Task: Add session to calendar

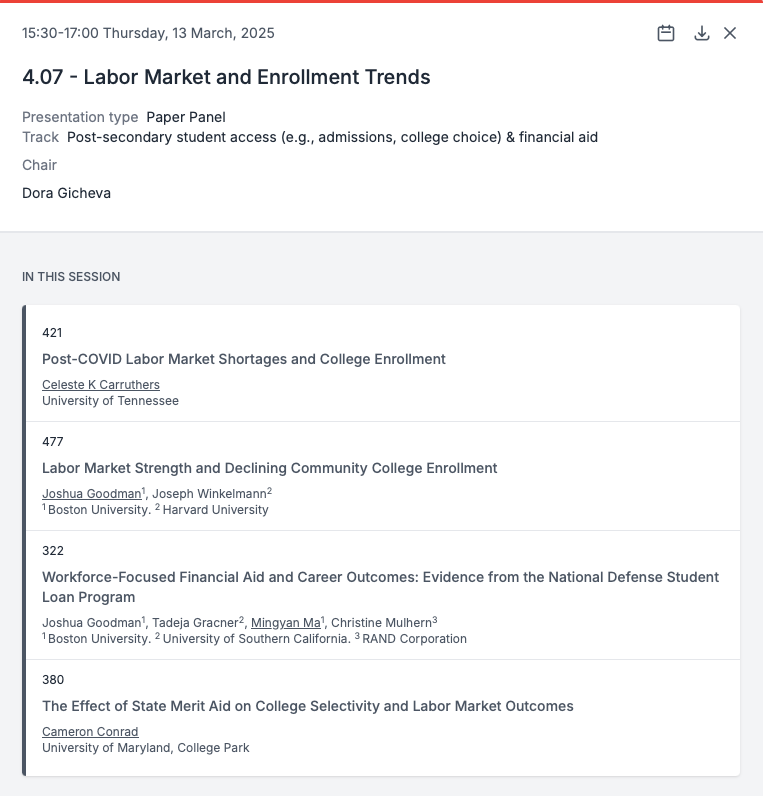Action: pyautogui.click(x=666, y=33)
